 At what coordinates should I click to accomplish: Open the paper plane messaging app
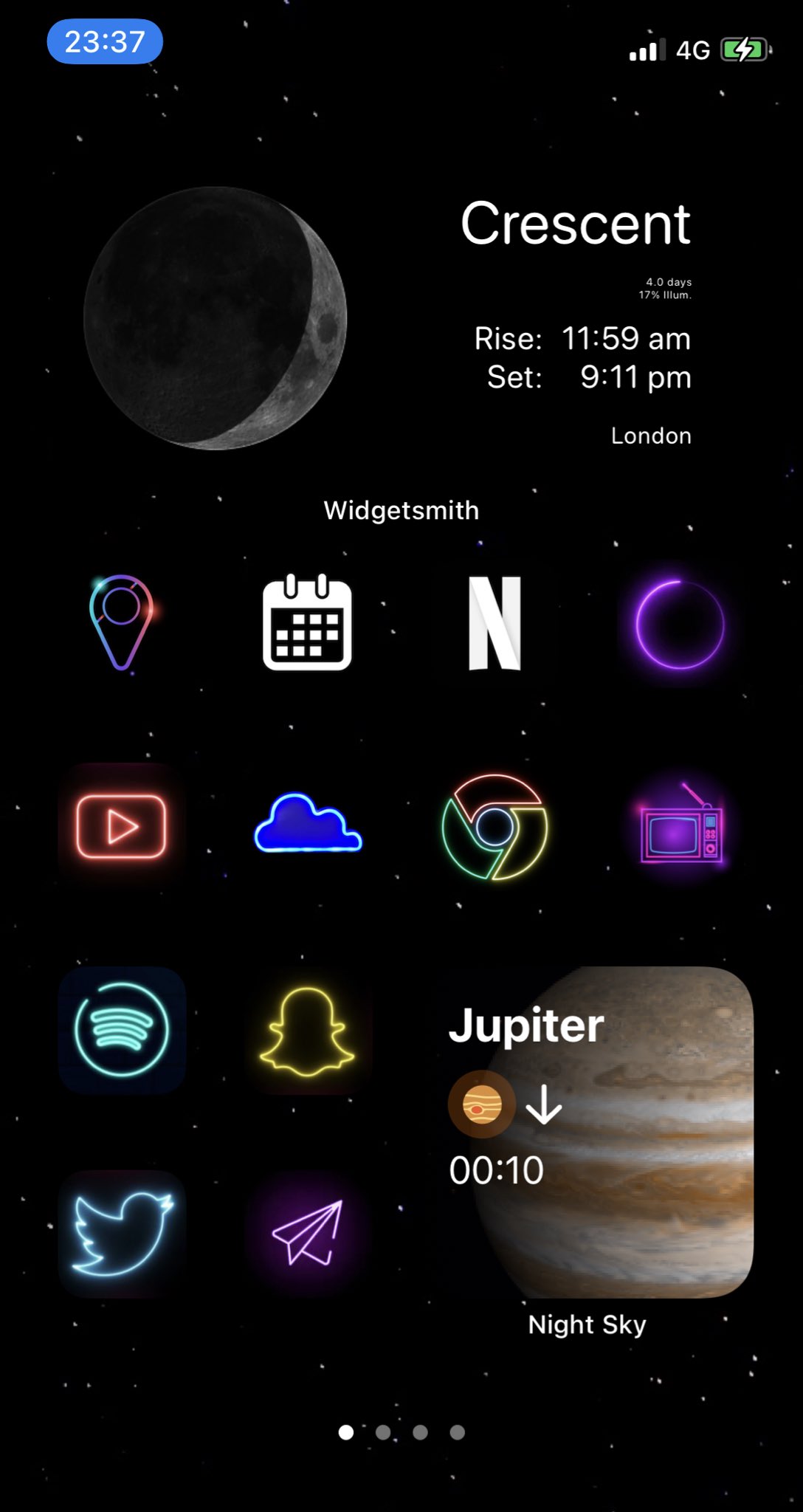tap(307, 1234)
